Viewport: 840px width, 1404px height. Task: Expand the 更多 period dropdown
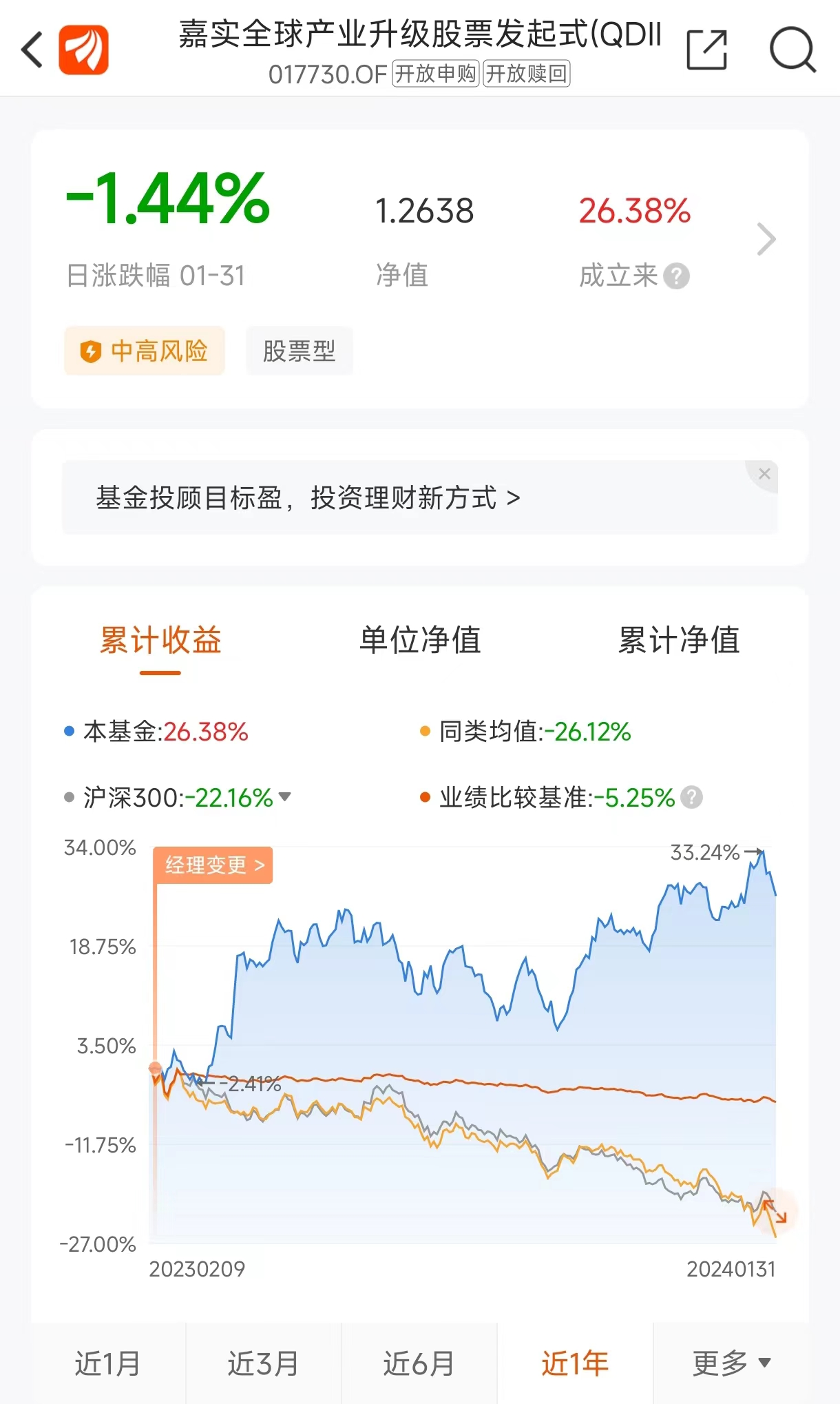[732, 1362]
